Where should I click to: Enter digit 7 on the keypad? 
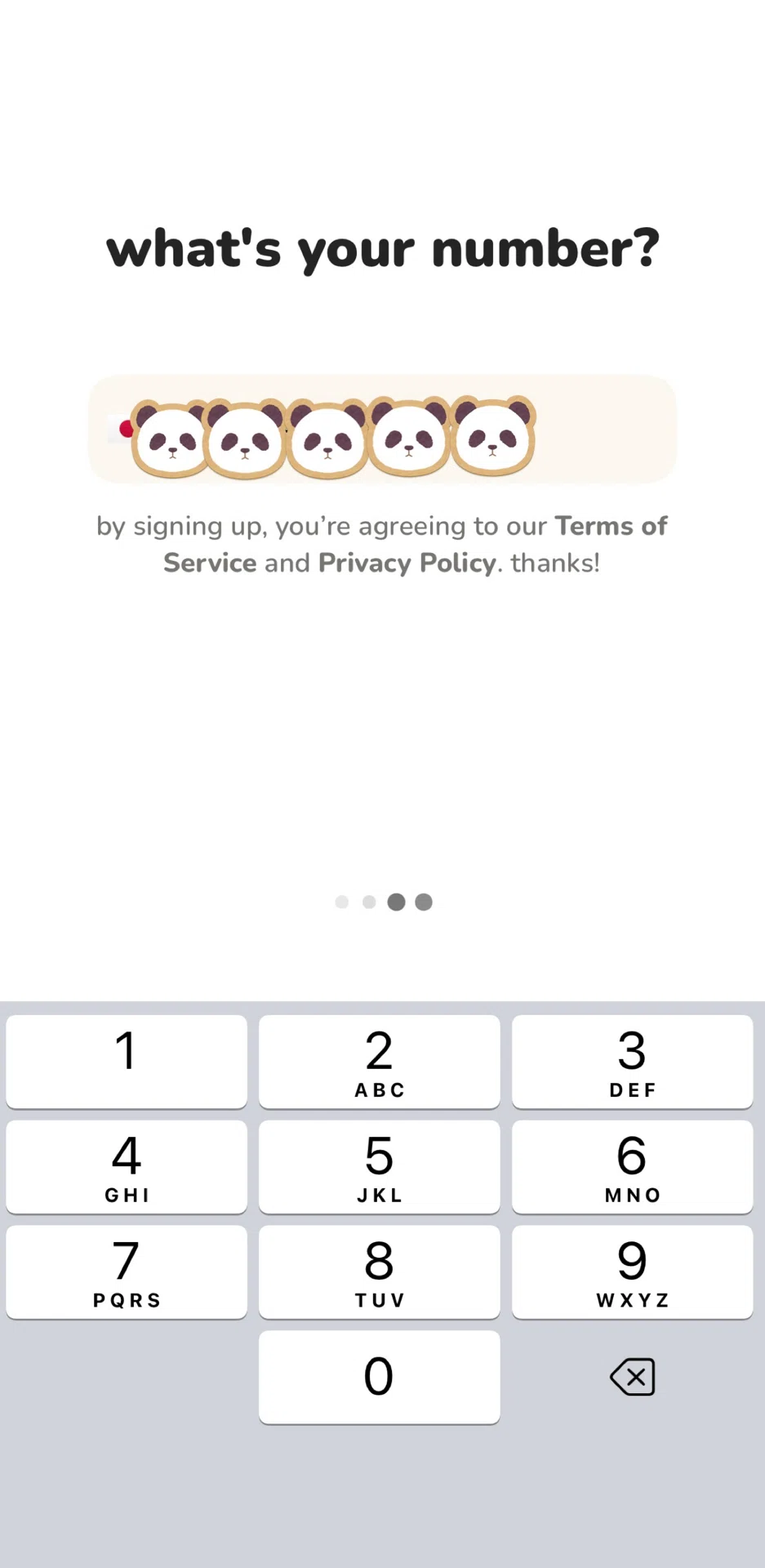pos(127,1272)
